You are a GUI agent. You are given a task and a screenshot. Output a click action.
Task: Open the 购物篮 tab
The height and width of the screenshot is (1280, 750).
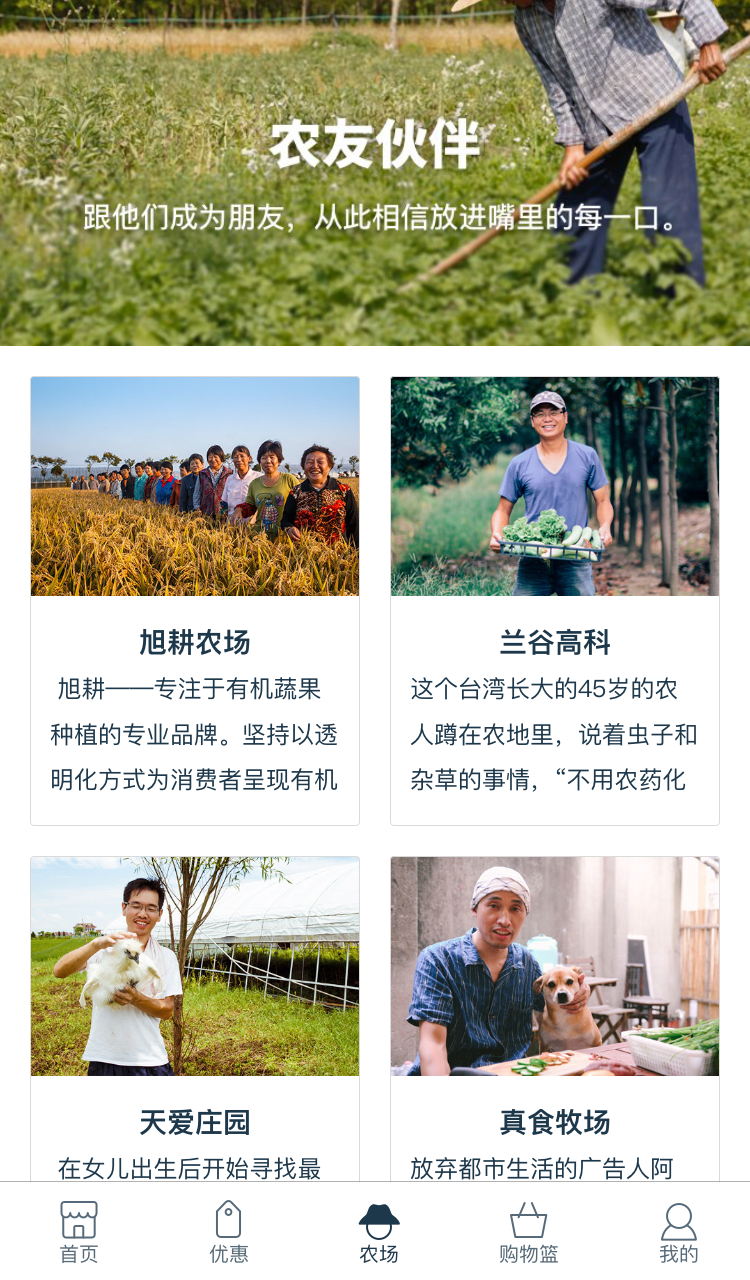(x=528, y=1233)
